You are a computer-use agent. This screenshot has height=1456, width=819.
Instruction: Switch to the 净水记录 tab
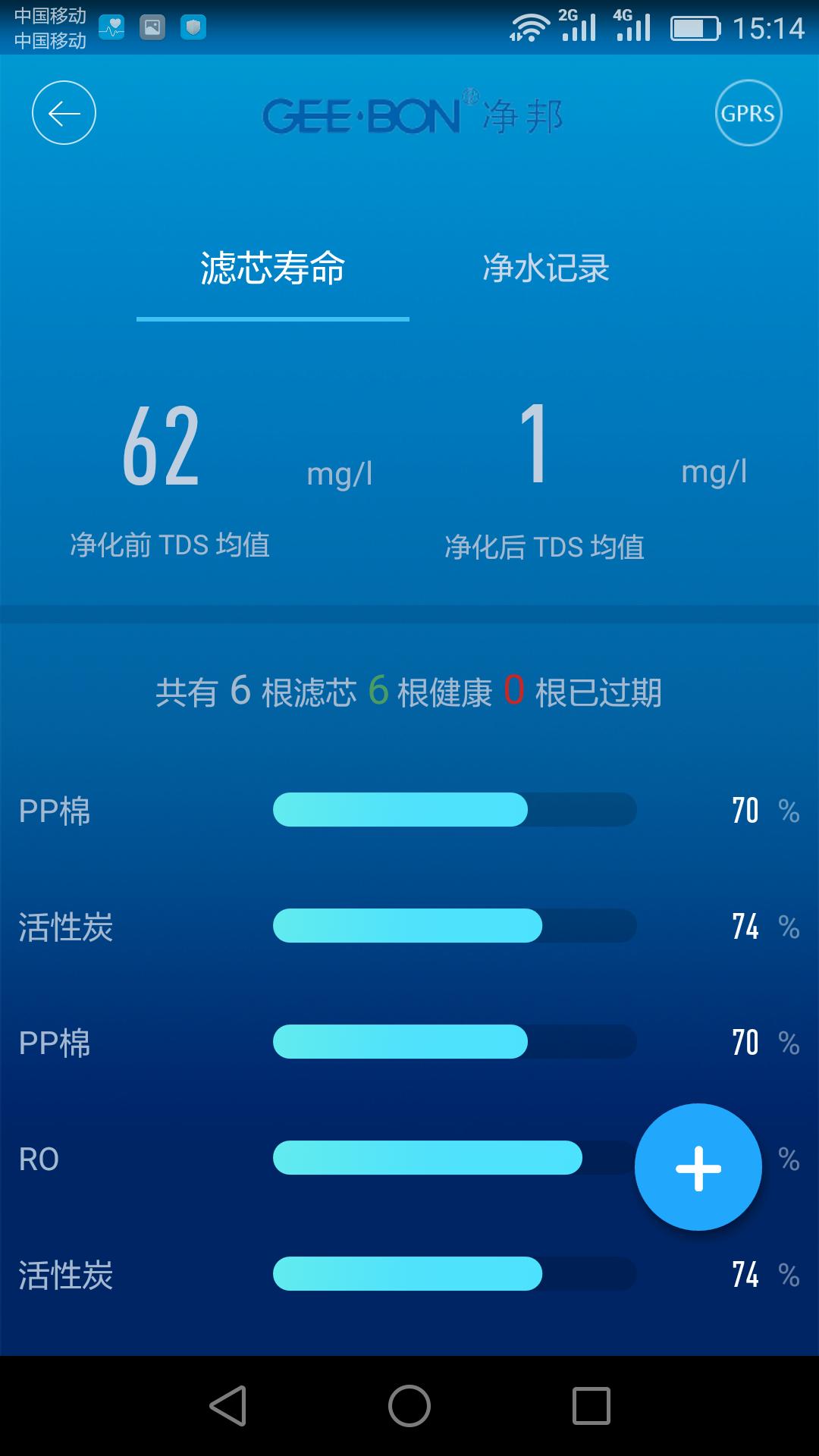tap(548, 267)
